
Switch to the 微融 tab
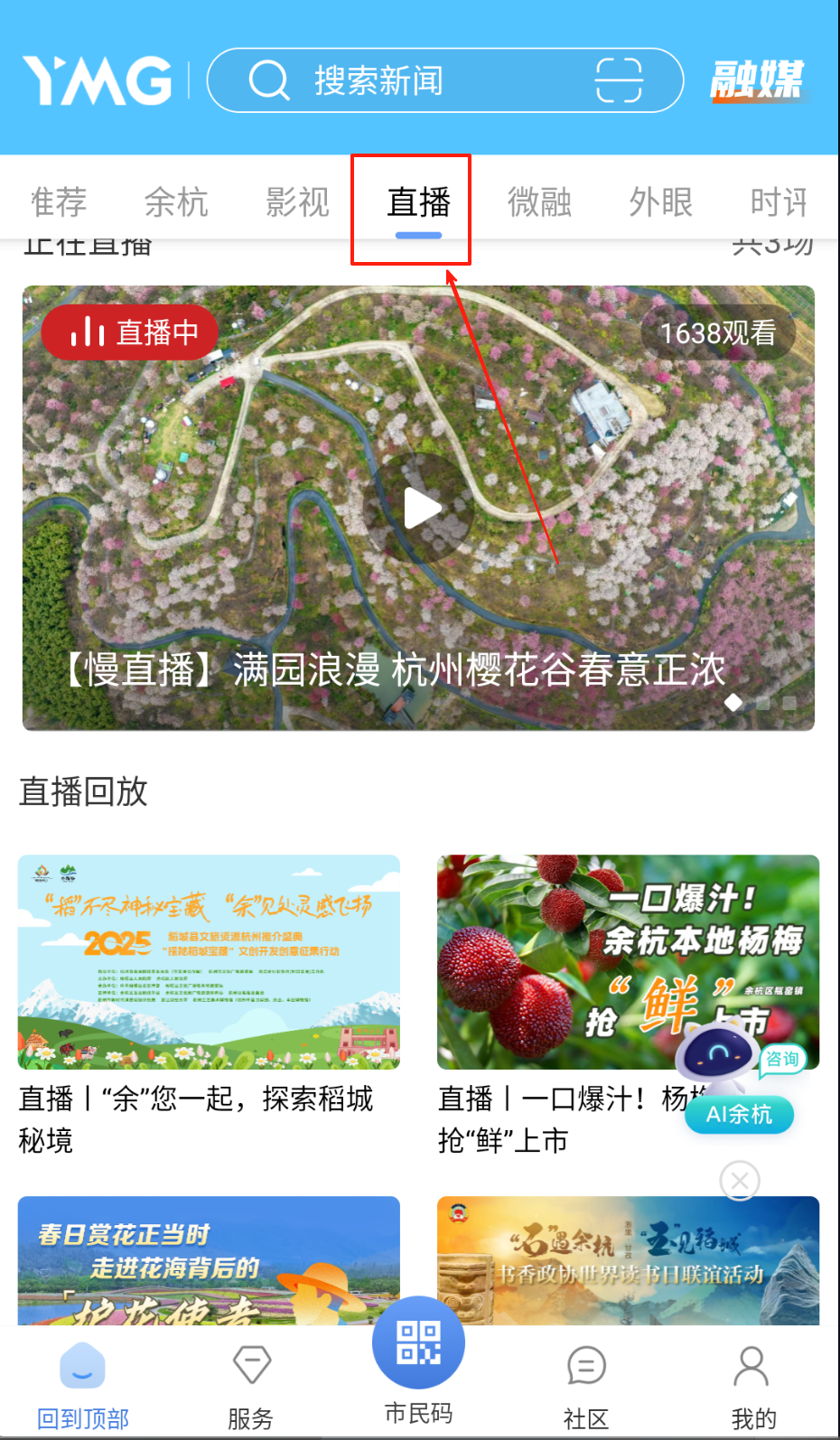pos(539,201)
